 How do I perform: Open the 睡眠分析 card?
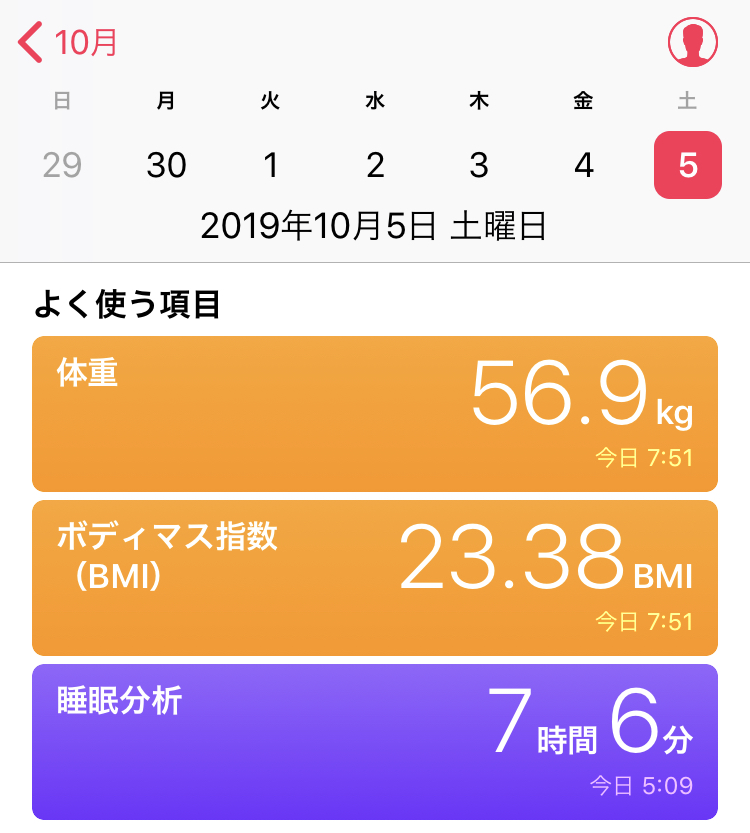375,741
